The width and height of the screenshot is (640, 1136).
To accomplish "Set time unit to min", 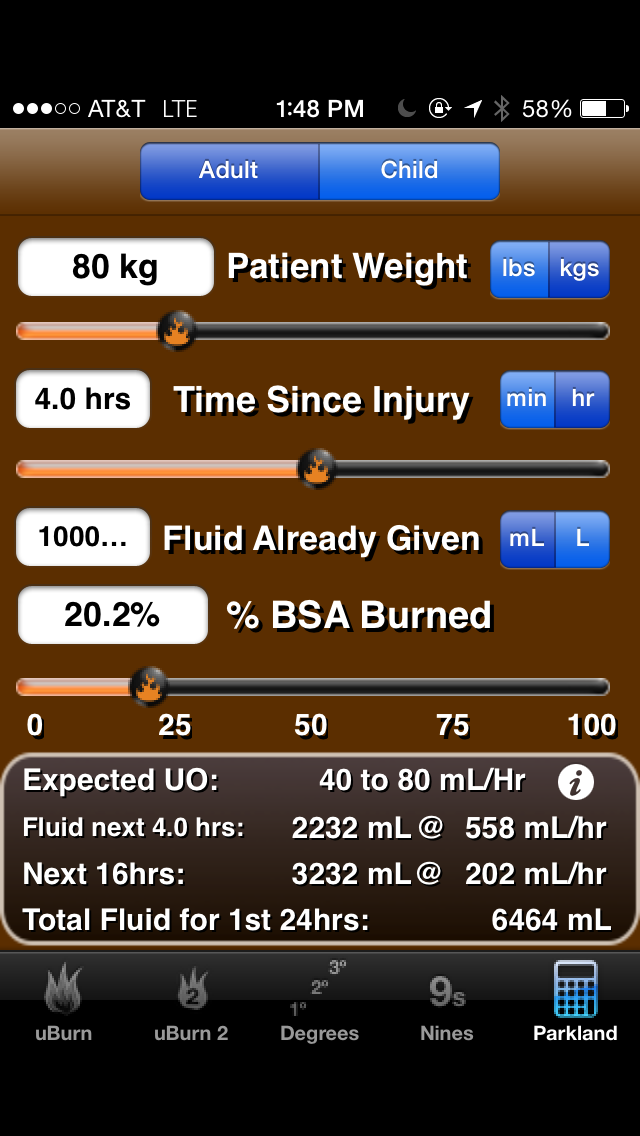I will pos(527,399).
